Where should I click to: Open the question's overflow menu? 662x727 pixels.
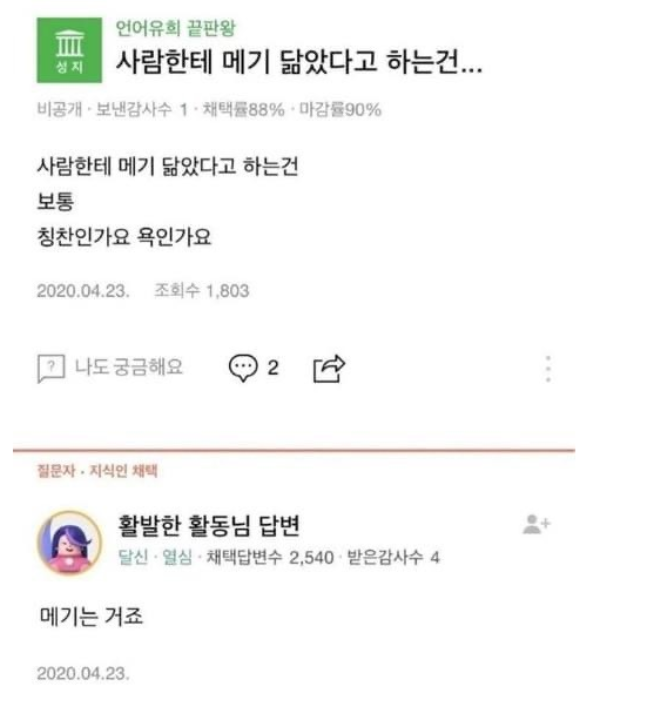(547, 368)
